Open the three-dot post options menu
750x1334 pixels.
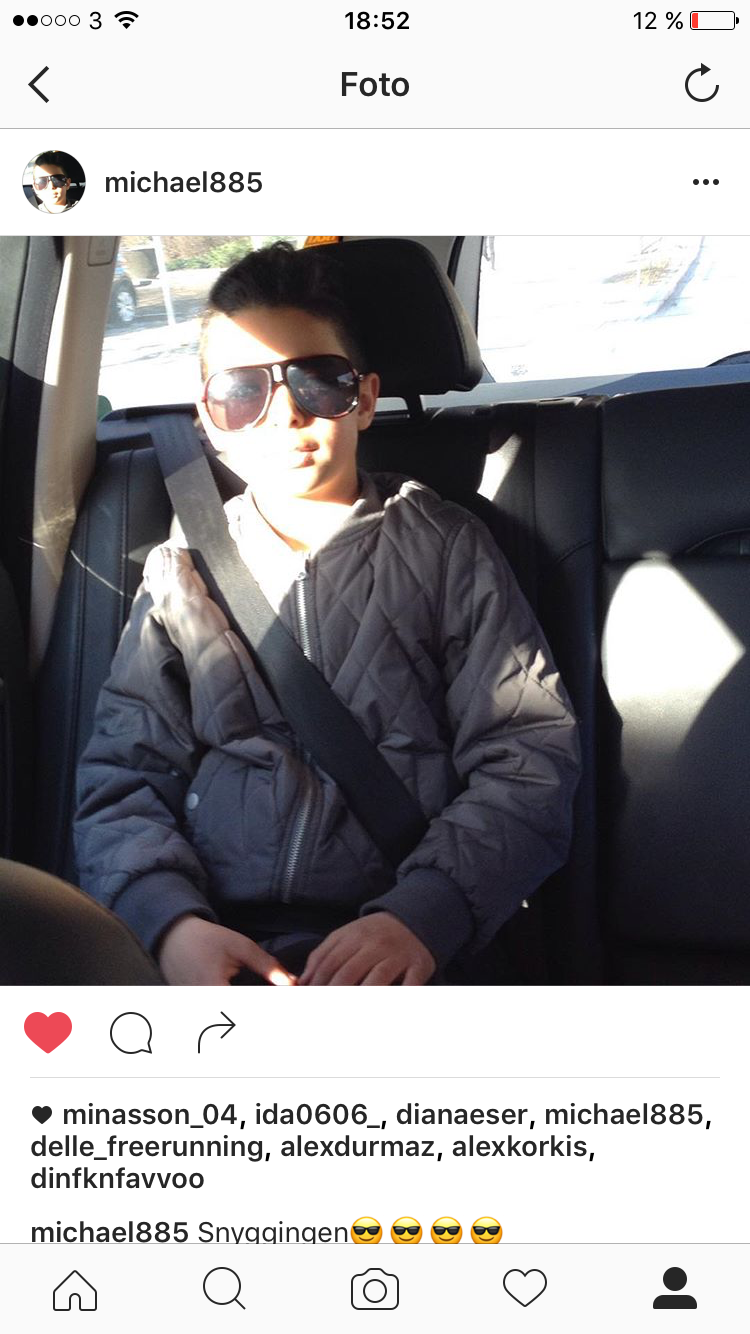pyautogui.click(x=706, y=182)
